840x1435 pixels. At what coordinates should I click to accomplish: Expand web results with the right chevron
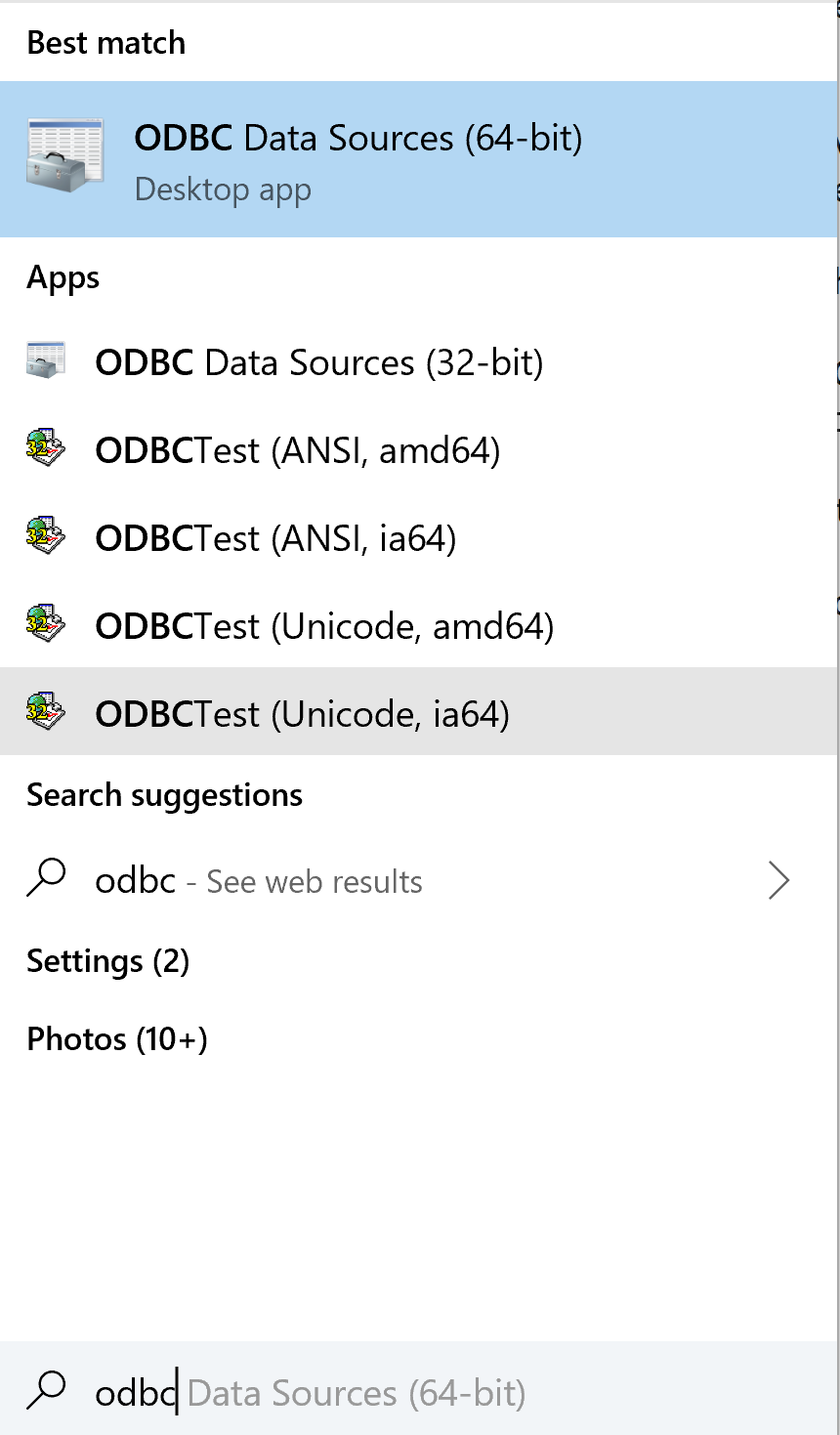(x=778, y=880)
